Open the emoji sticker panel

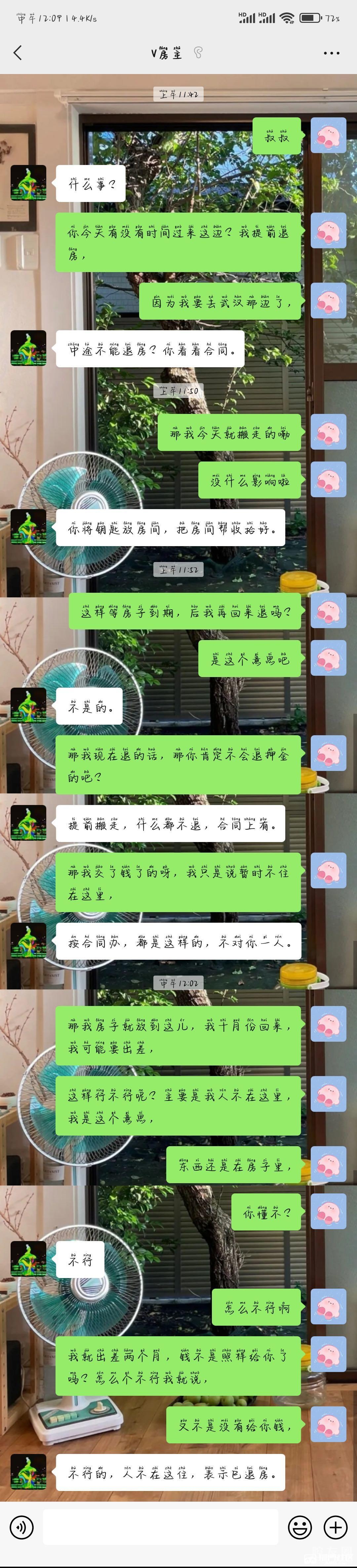(x=300, y=1527)
